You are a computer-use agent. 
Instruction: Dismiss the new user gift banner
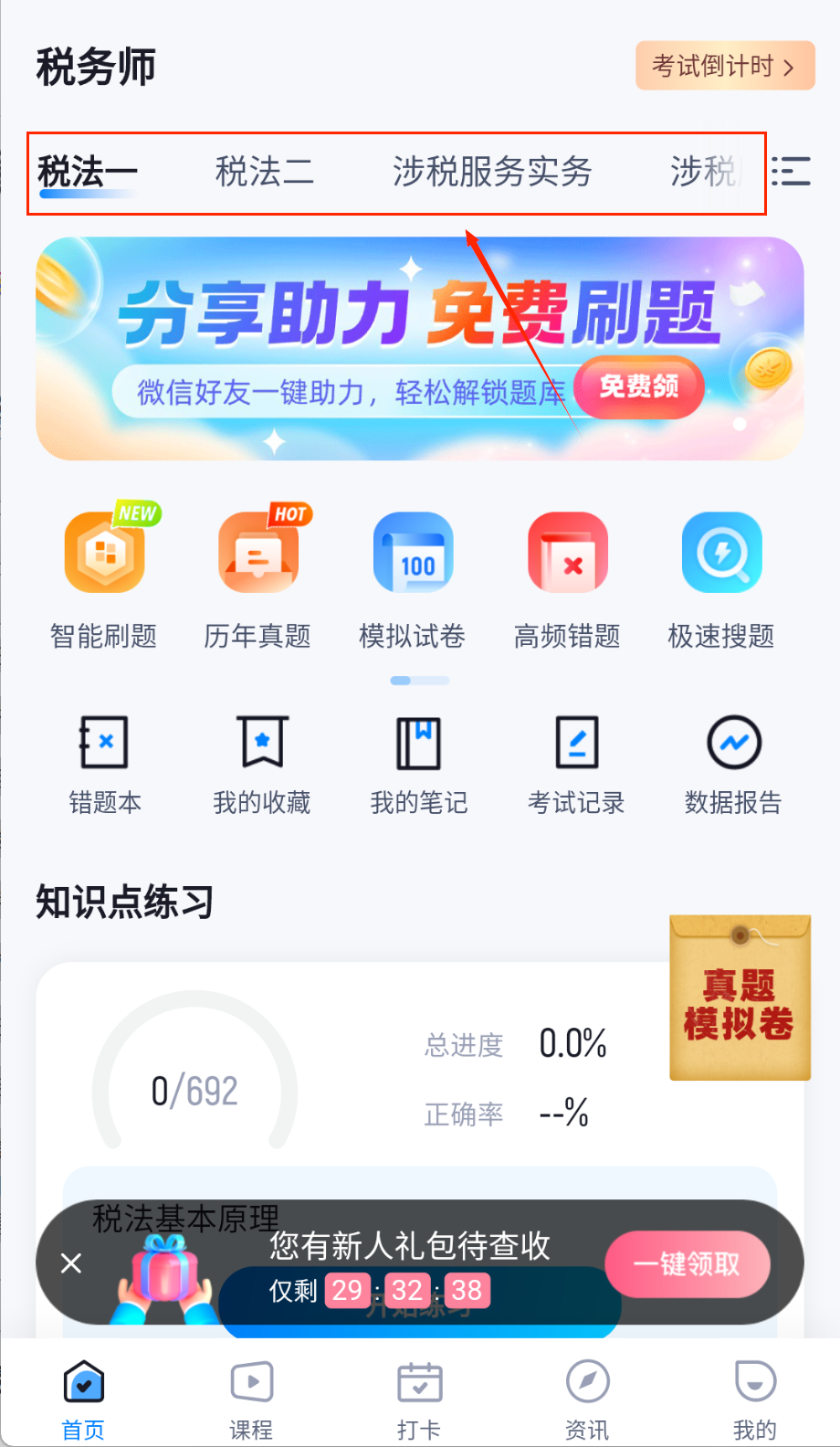pos(71,1263)
